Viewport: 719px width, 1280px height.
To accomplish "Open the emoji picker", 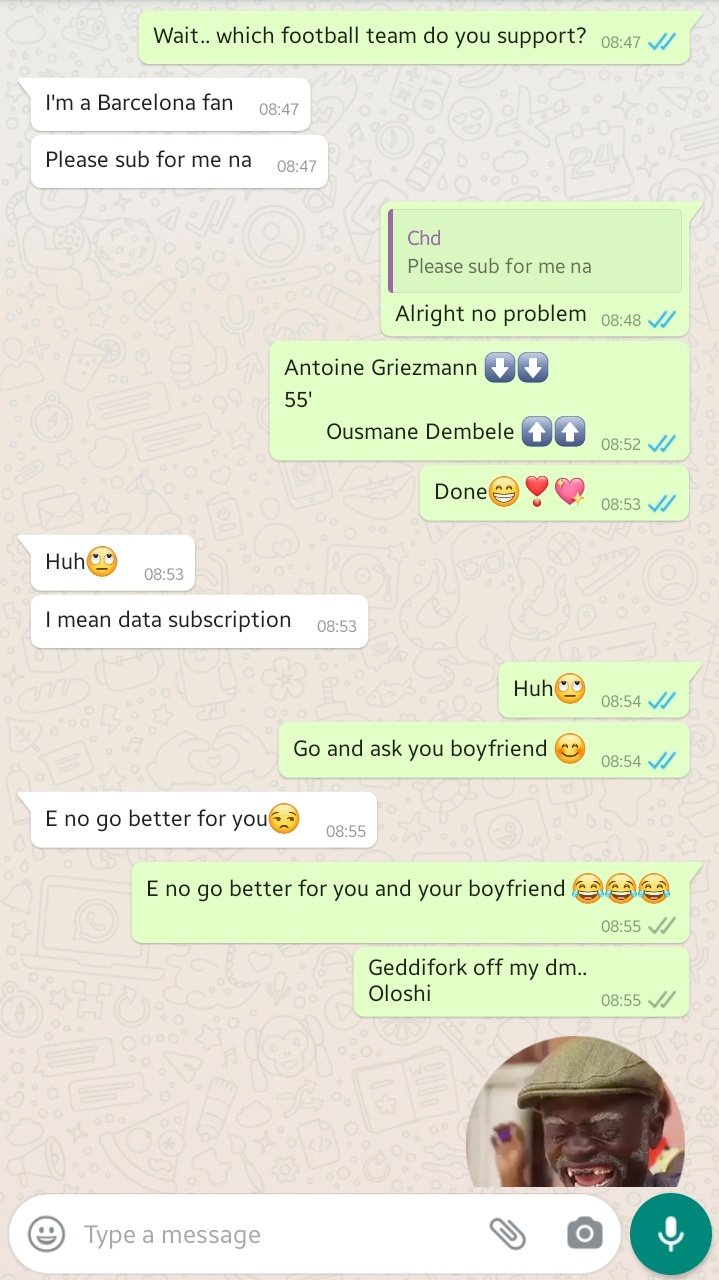I will pyautogui.click(x=46, y=1234).
